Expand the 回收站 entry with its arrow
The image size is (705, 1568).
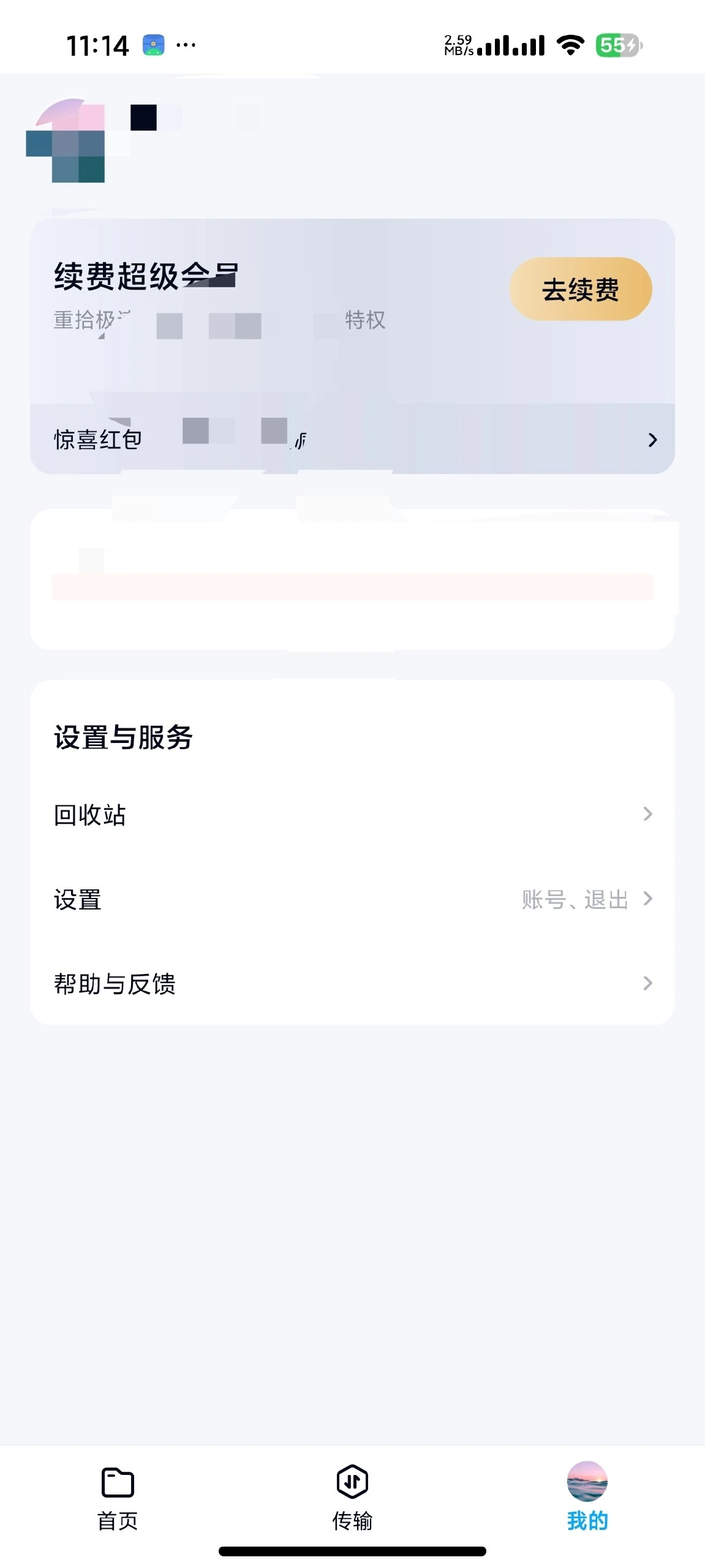click(x=649, y=814)
